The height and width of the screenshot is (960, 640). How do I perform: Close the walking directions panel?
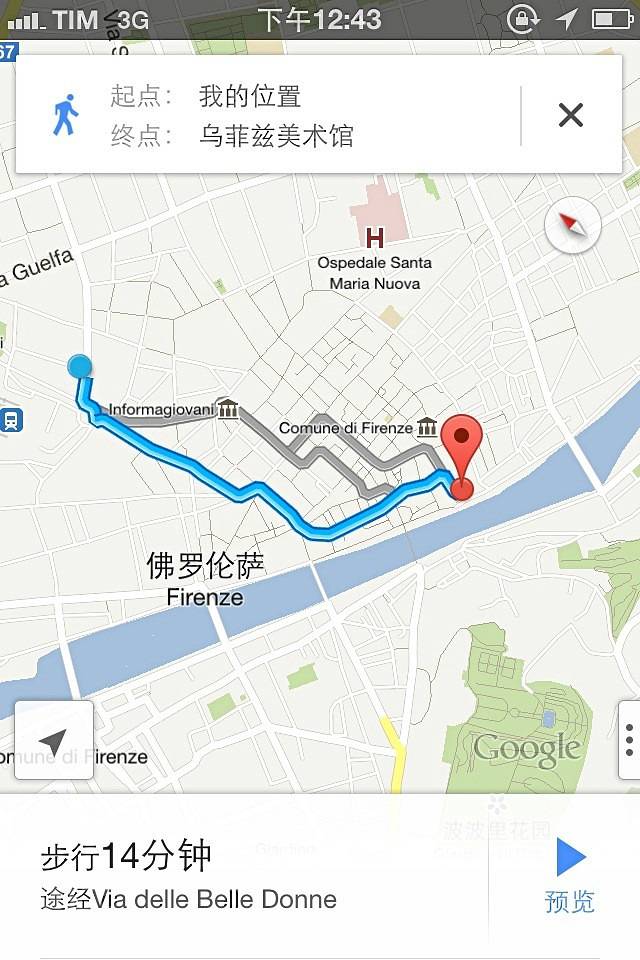tap(570, 115)
